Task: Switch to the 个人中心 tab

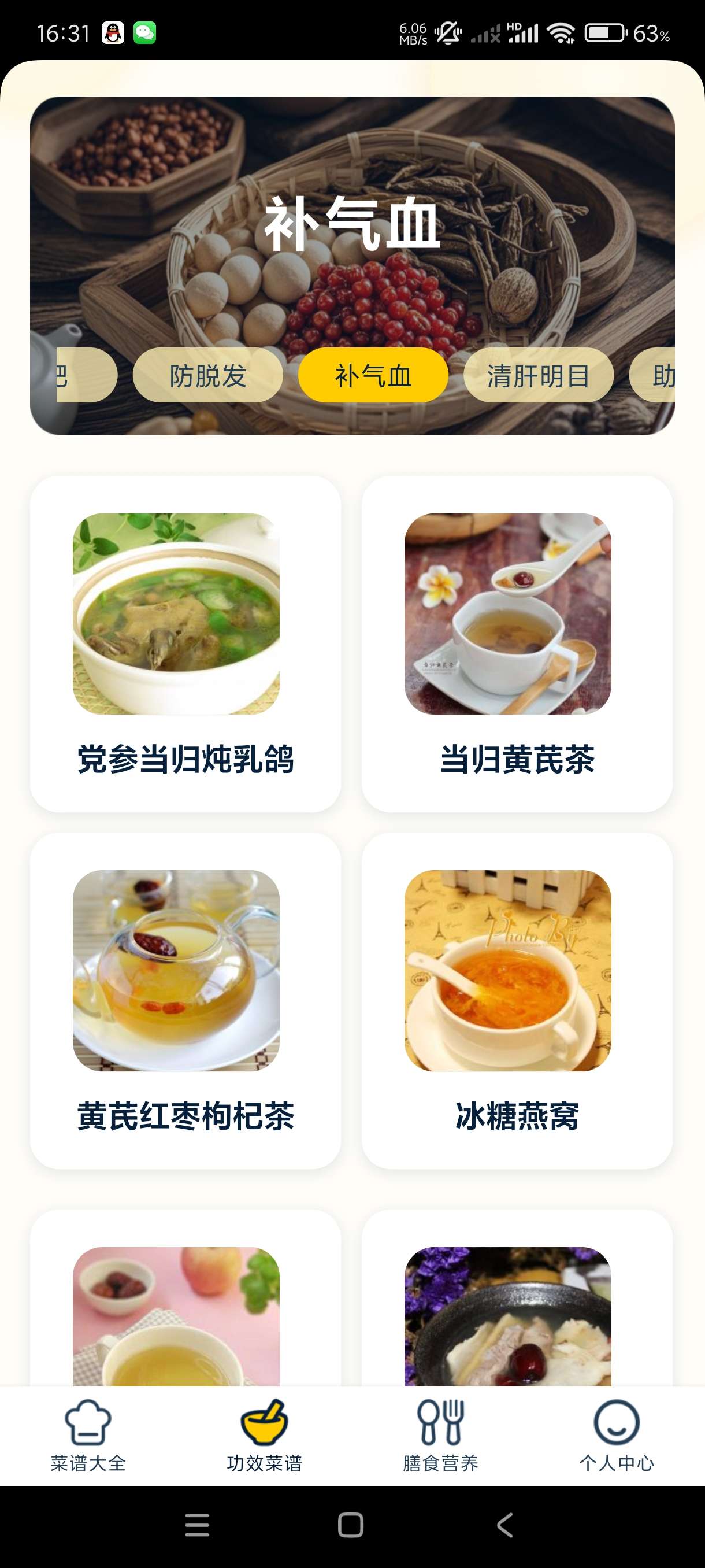Action: point(616,1435)
